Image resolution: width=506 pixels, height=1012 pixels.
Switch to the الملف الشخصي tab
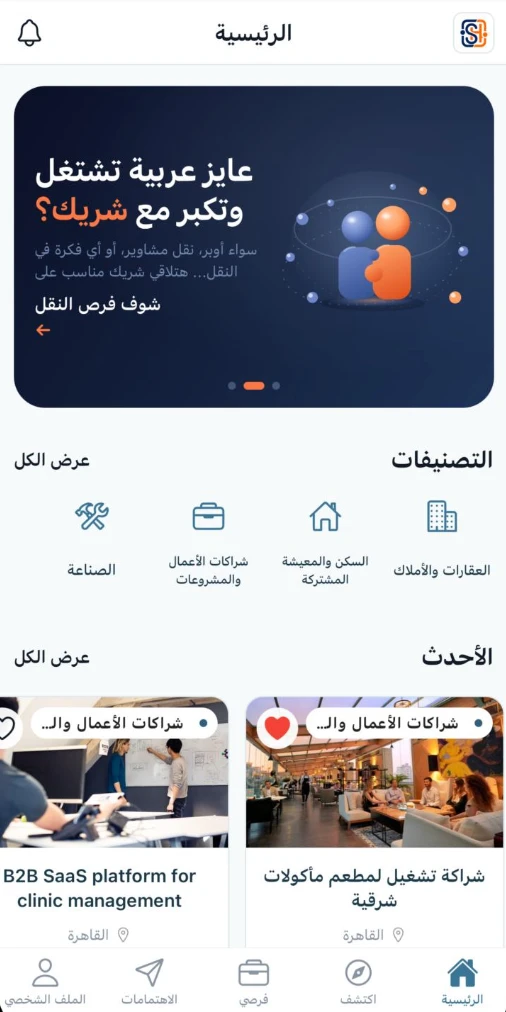point(45,982)
